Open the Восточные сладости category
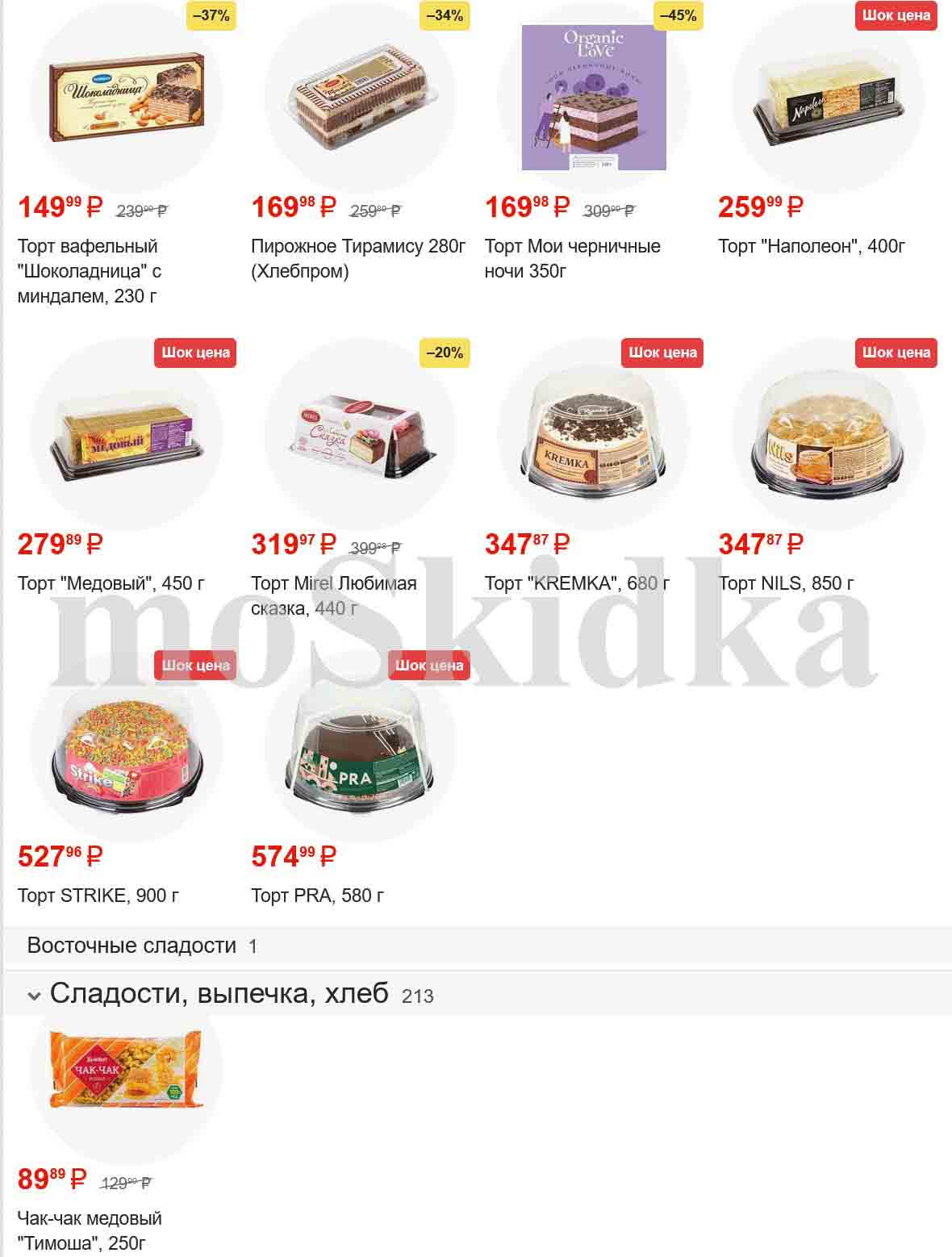The width and height of the screenshot is (952, 1257). (132, 946)
